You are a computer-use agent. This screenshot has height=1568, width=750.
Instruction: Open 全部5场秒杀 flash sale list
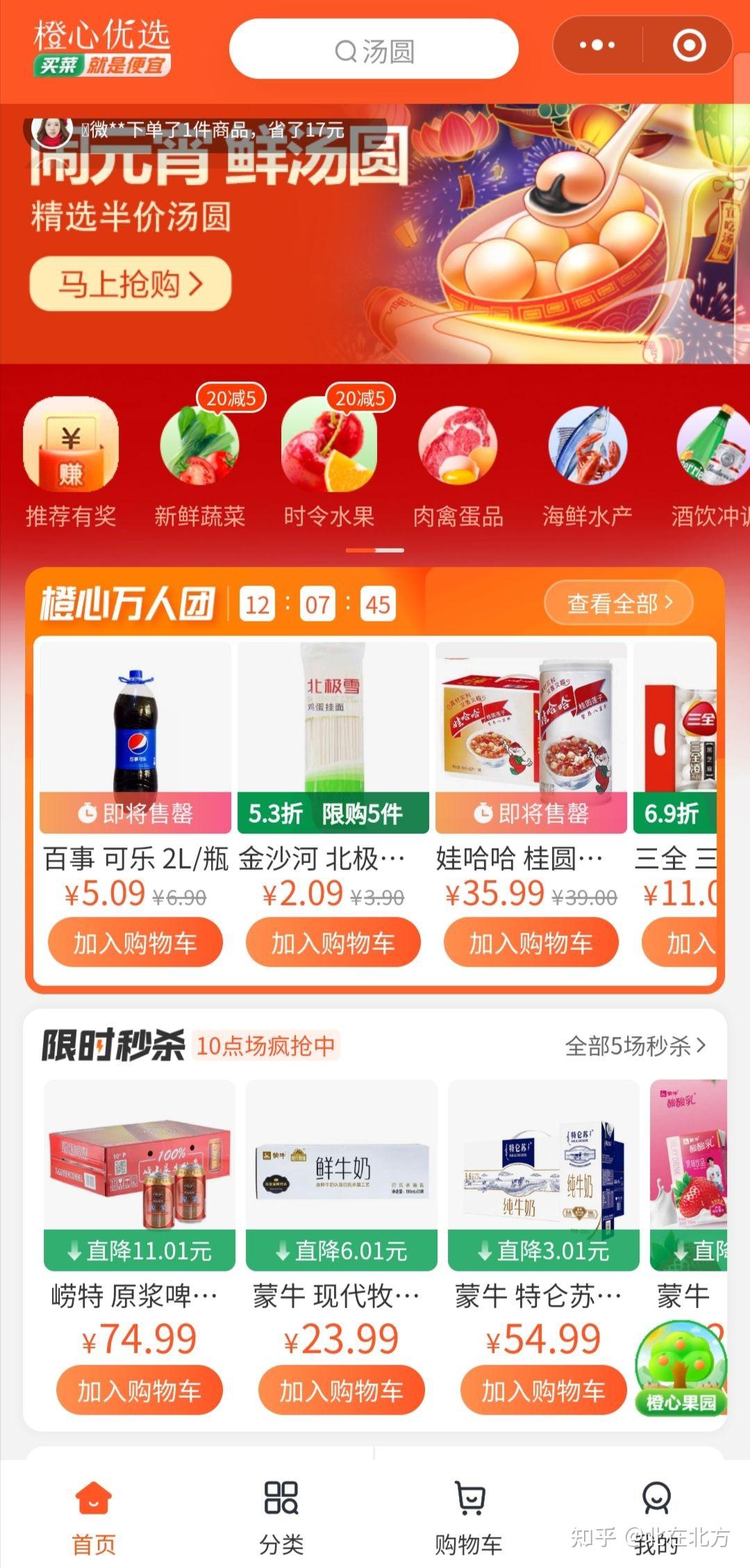[635, 1045]
